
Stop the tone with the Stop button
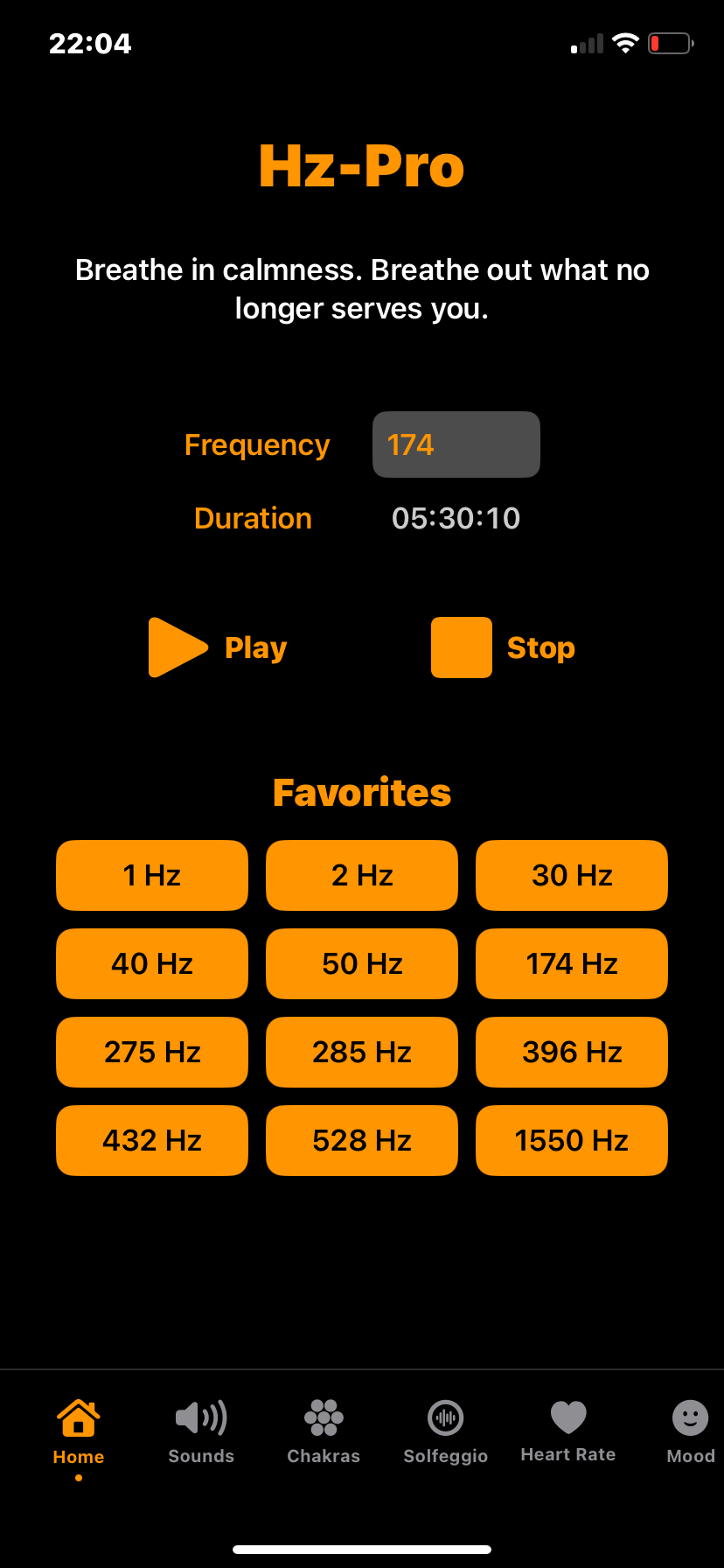click(x=503, y=647)
